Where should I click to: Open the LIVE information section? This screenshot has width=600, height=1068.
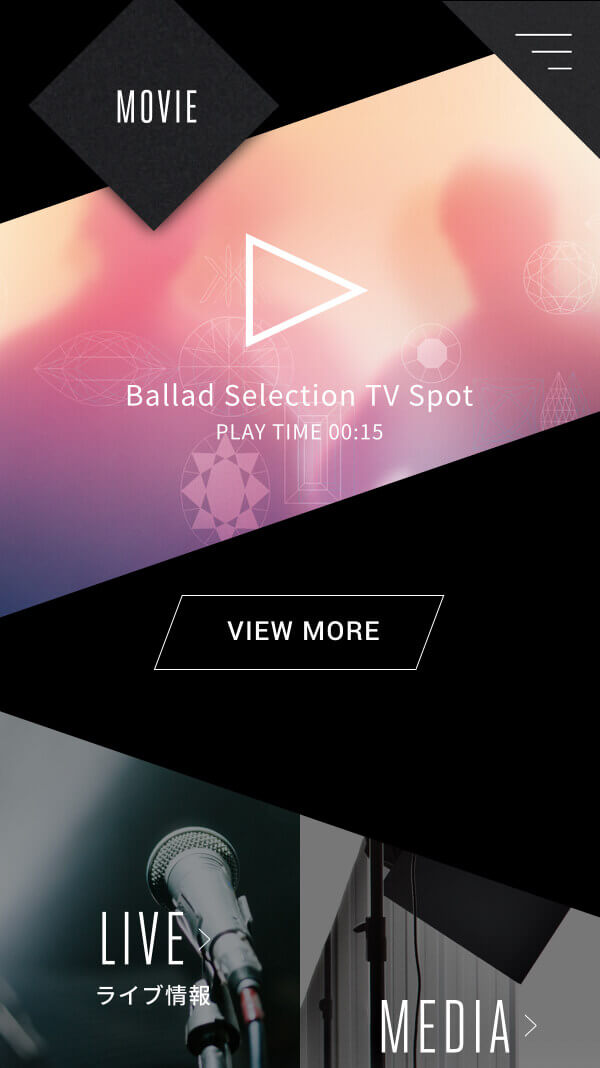click(x=155, y=958)
